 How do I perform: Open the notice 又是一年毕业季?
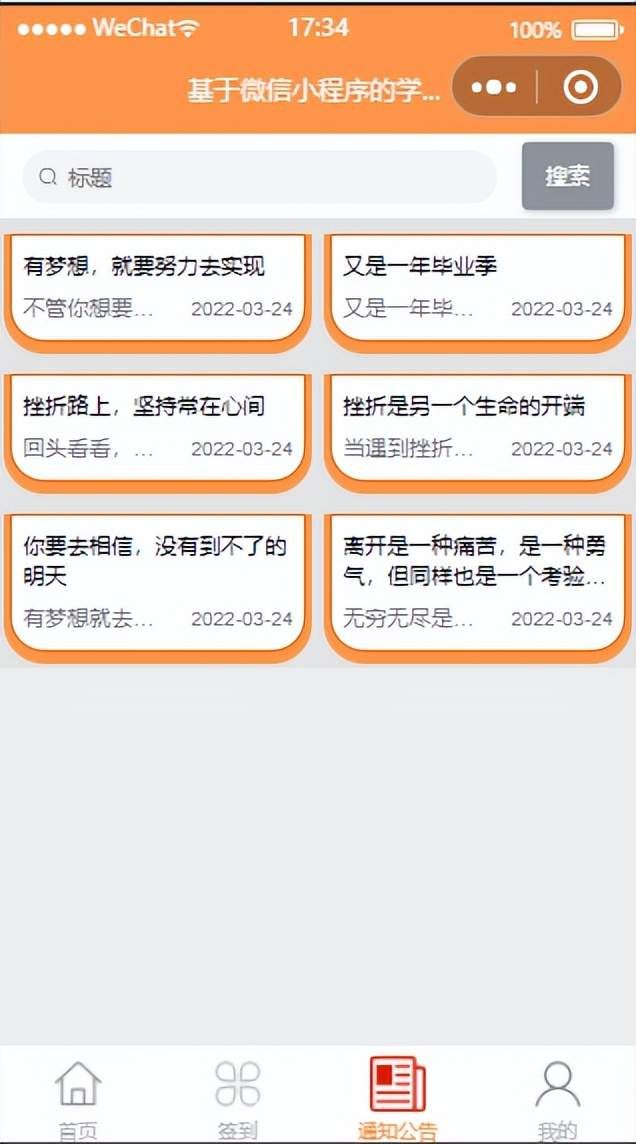coord(478,293)
